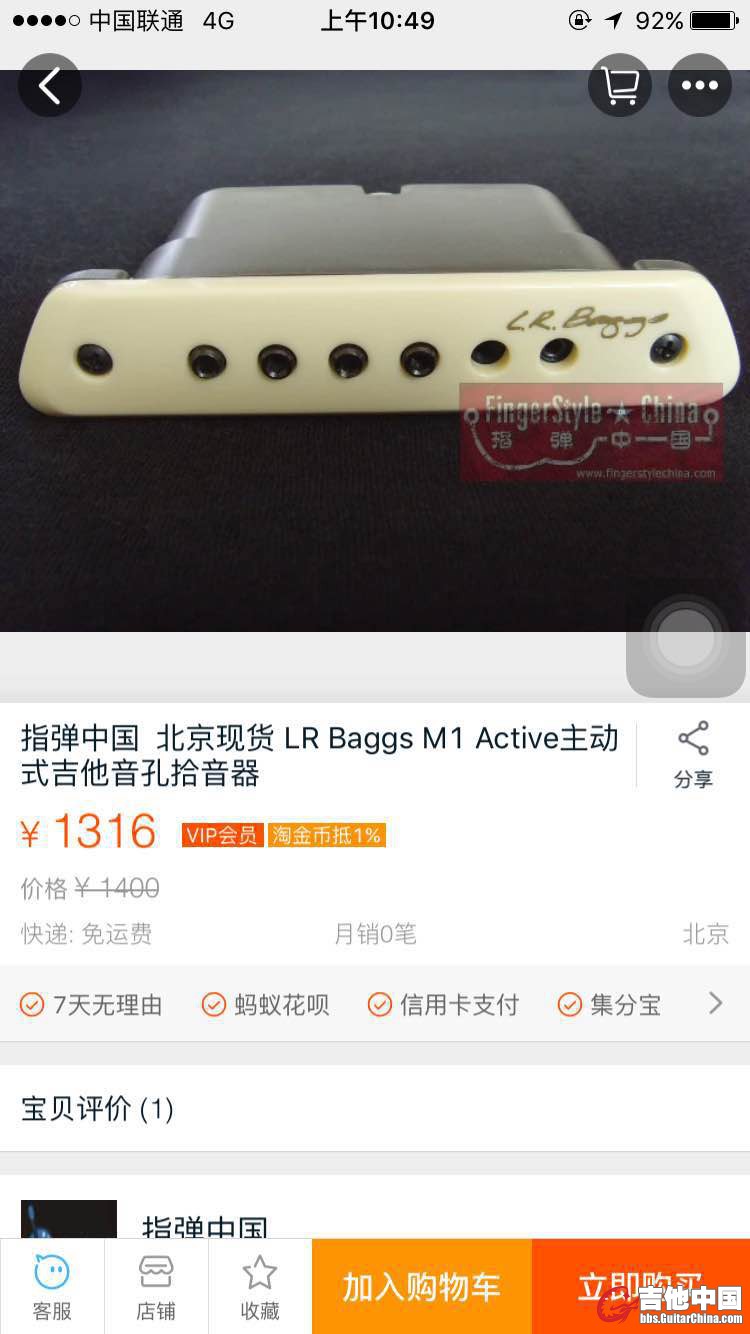Go back using the top-left arrow
The image size is (750, 1334).
pyautogui.click(x=50, y=86)
